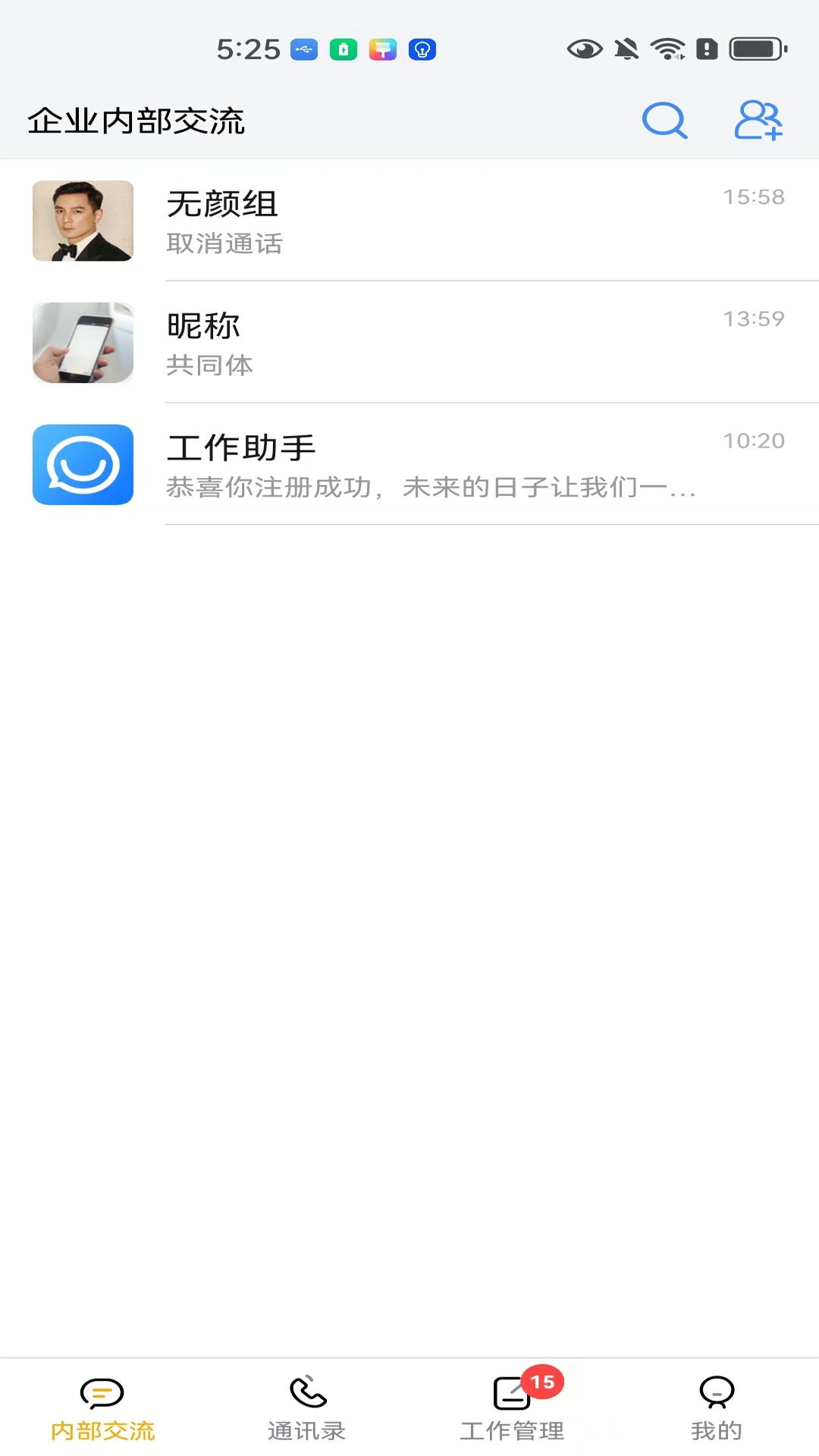819x1456 pixels.
Task: Open the 工作助手 chat
Action: point(409,464)
